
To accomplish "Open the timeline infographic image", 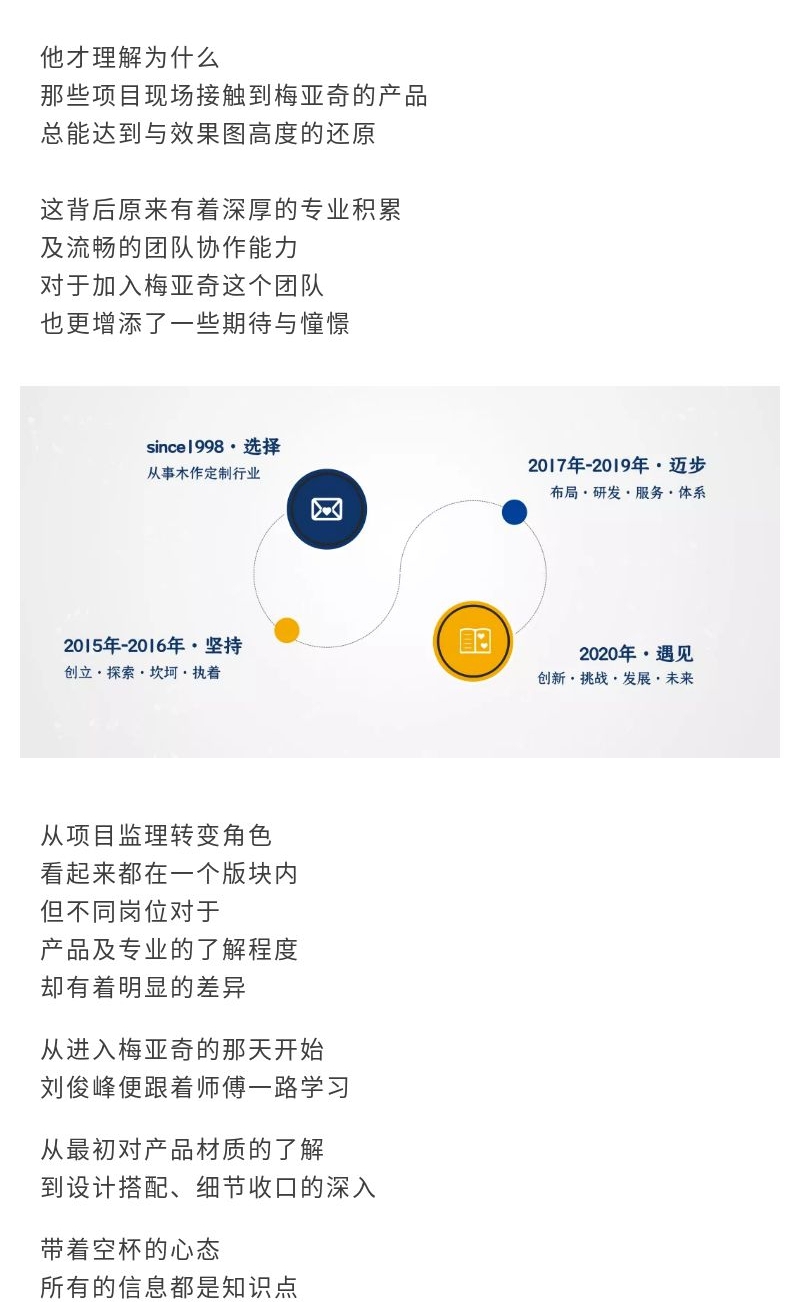I will 400,572.
